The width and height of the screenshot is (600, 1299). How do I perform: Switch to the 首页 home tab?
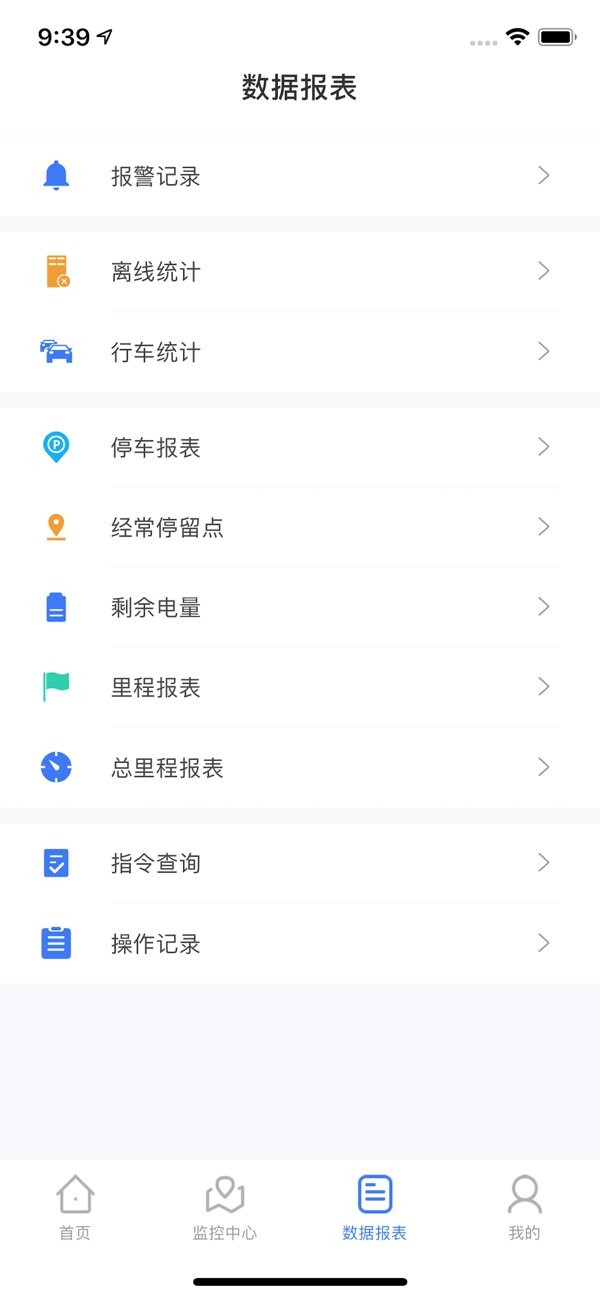[x=75, y=1207]
